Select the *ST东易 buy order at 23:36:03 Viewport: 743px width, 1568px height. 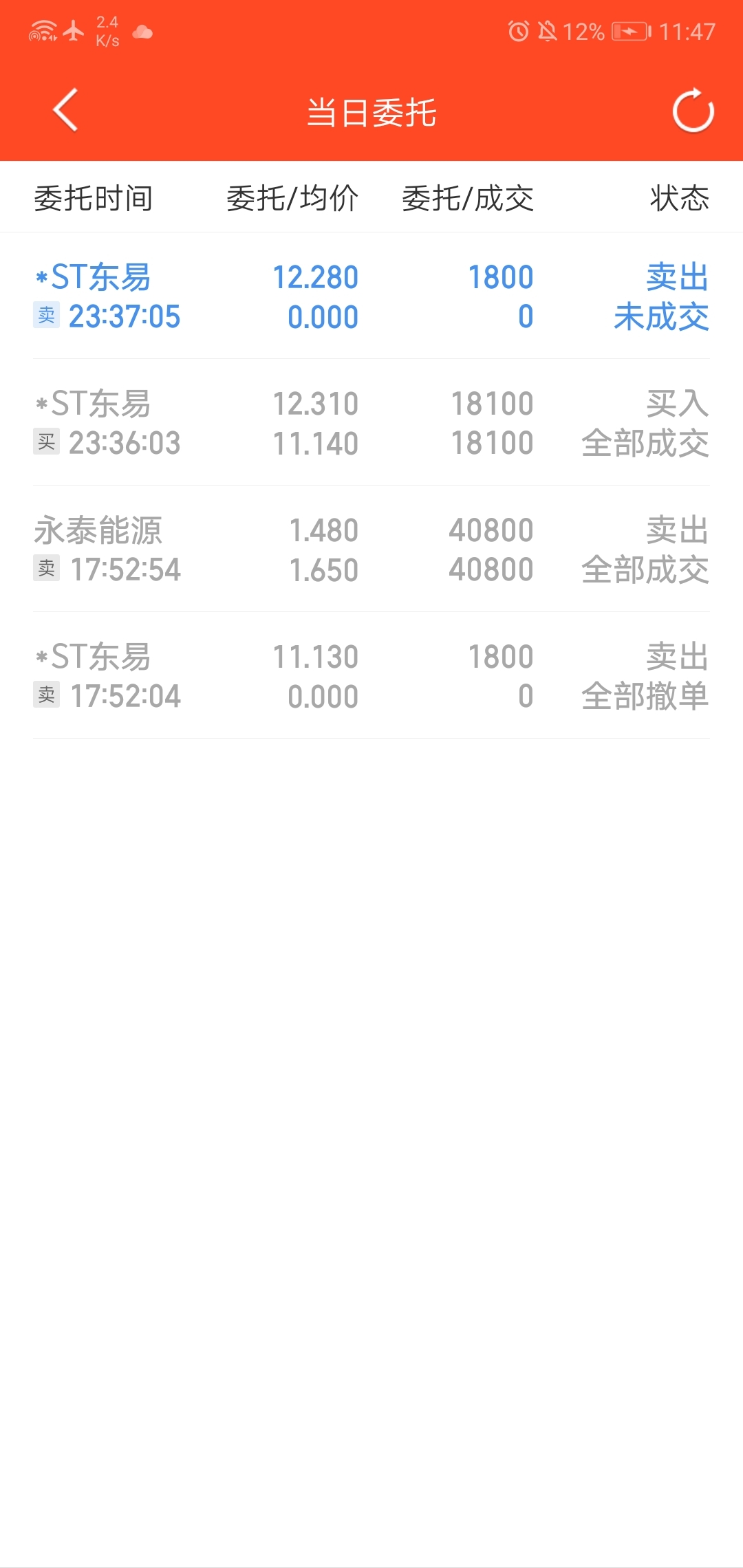(371, 423)
